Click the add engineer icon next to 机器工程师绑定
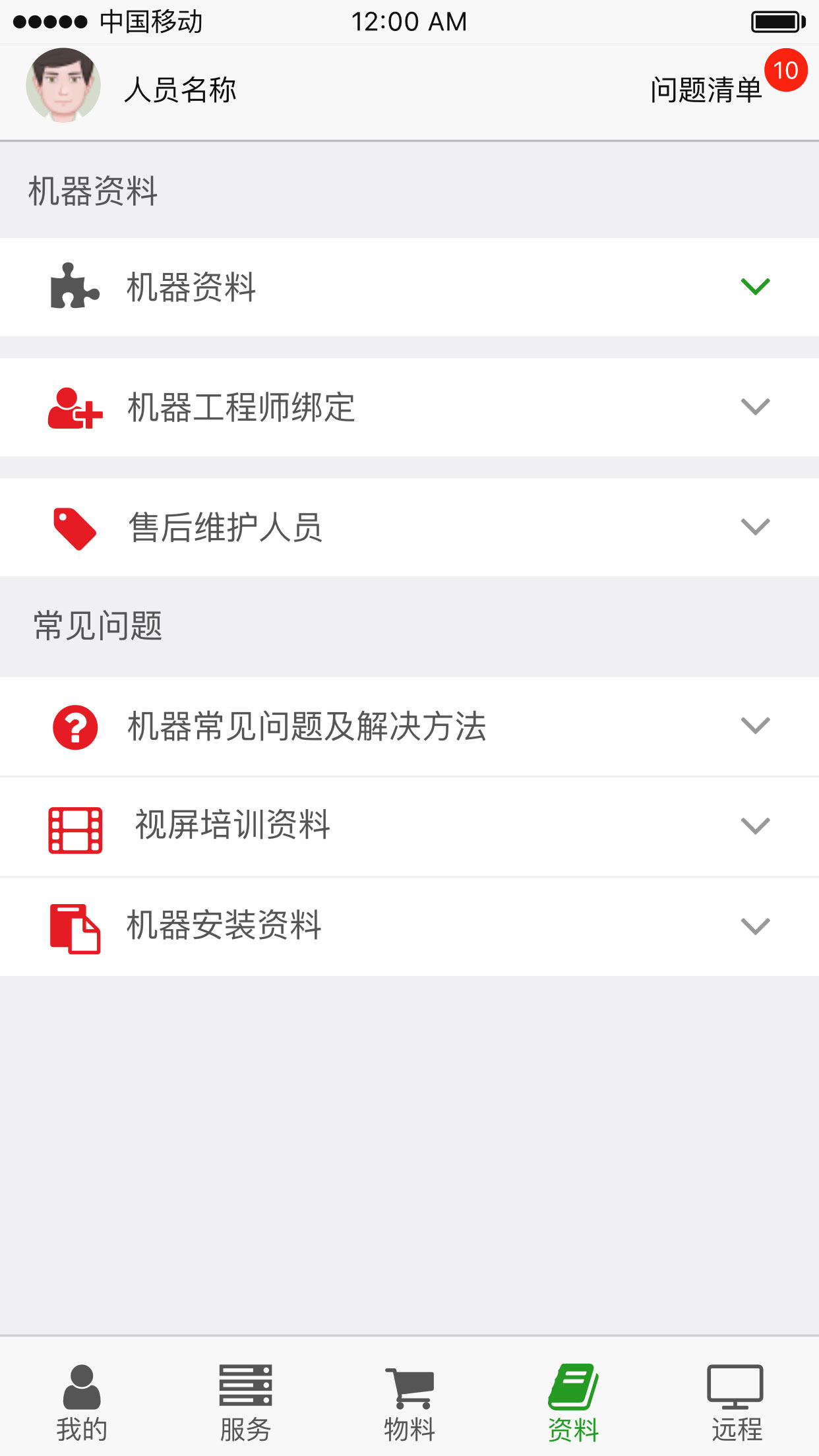Viewport: 819px width, 1456px height. coord(74,408)
